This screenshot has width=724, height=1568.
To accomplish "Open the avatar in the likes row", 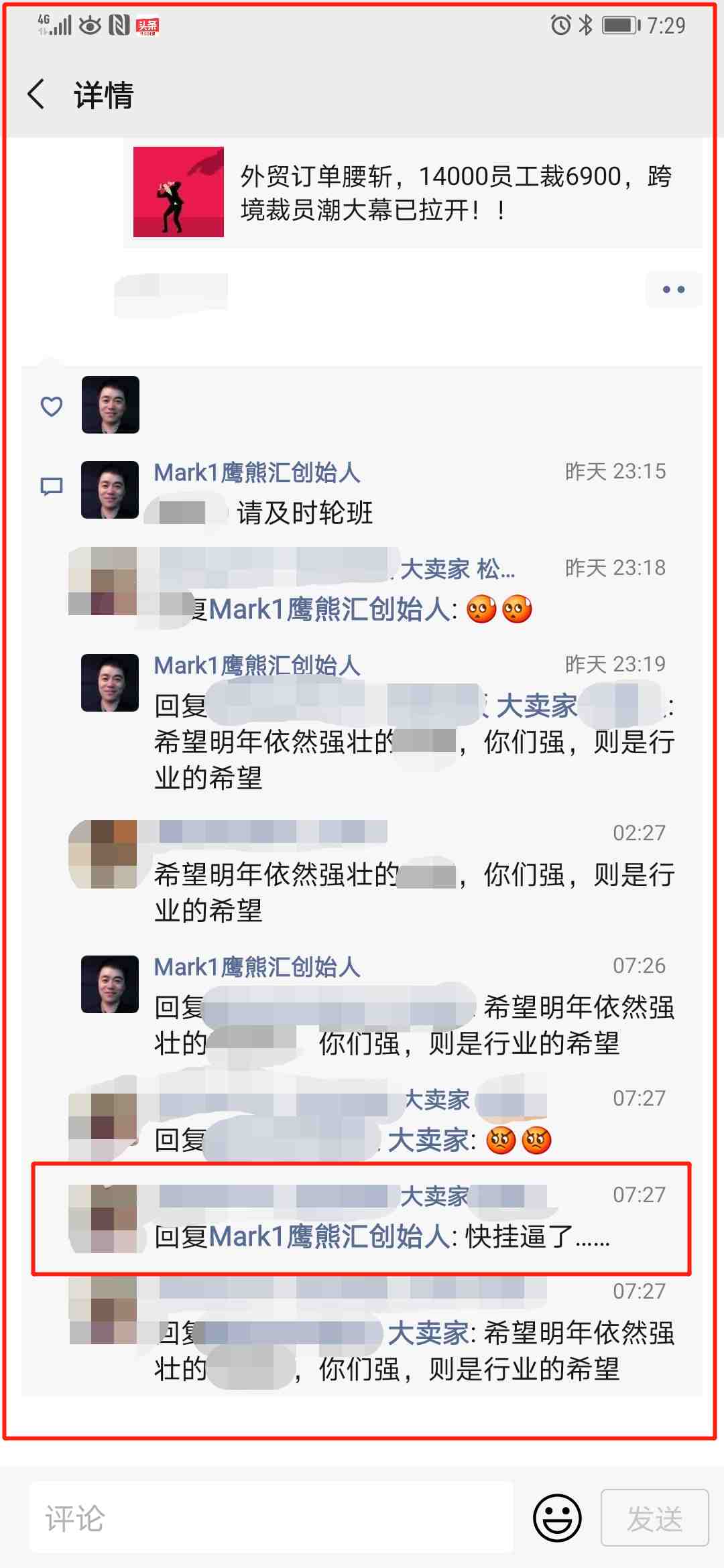I will click(111, 405).
